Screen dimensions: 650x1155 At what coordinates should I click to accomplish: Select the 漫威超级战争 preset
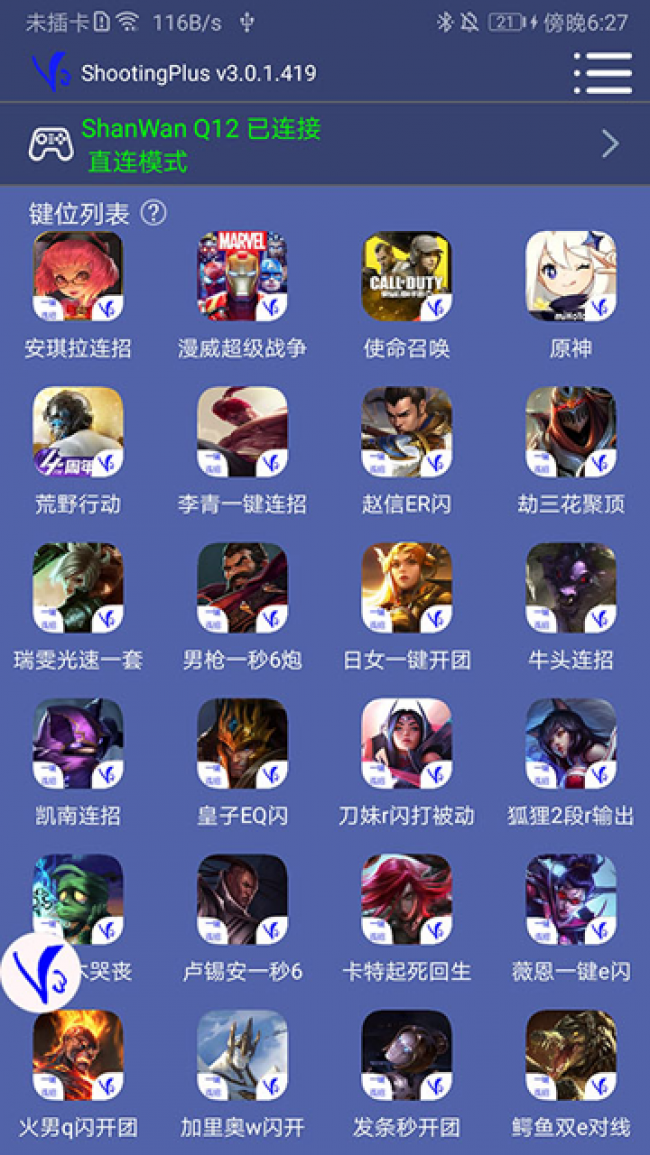(x=242, y=277)
